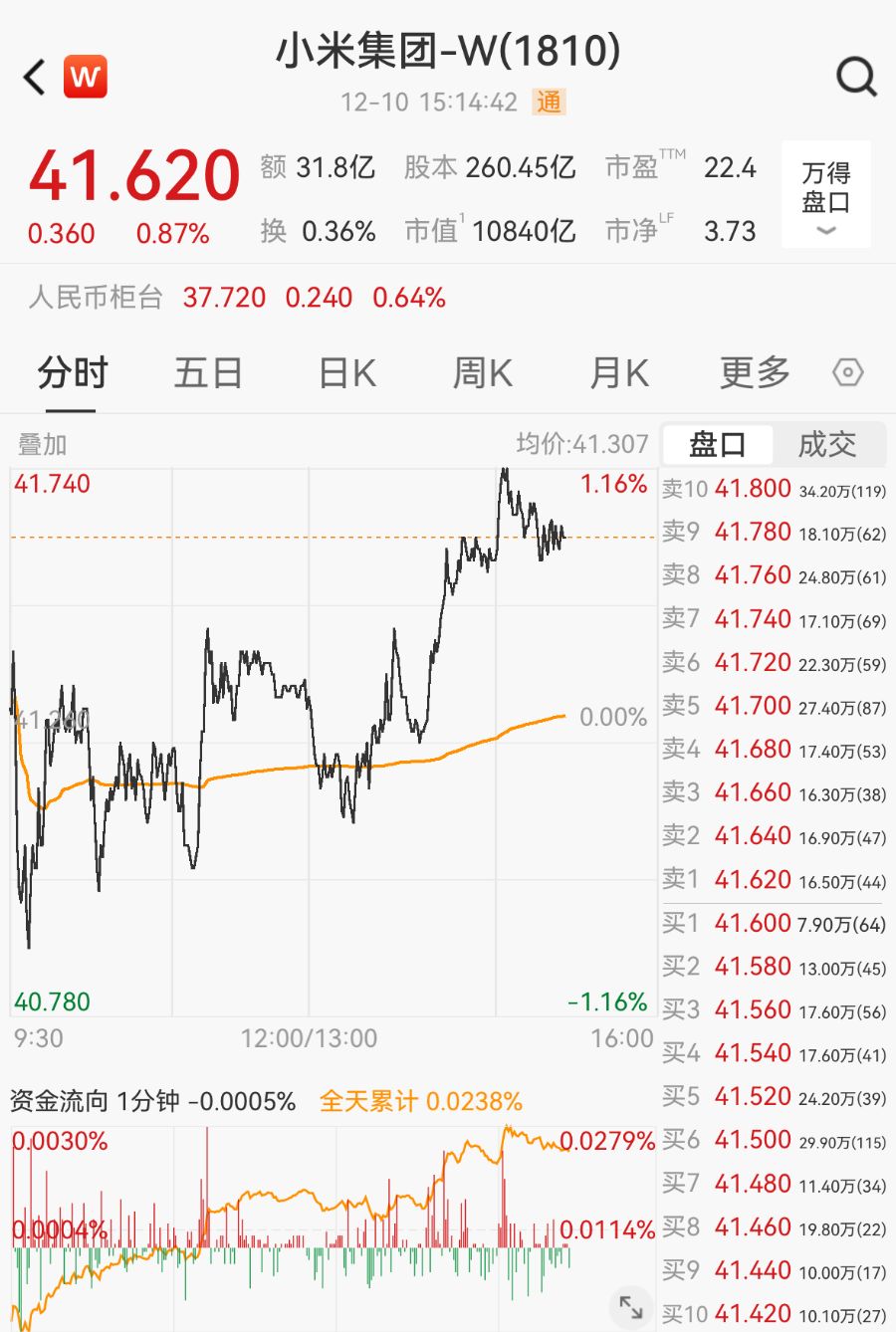The image size is (896, 1332).
Task: Switch to the 日K daily chart tab
Action: point(346,371)
